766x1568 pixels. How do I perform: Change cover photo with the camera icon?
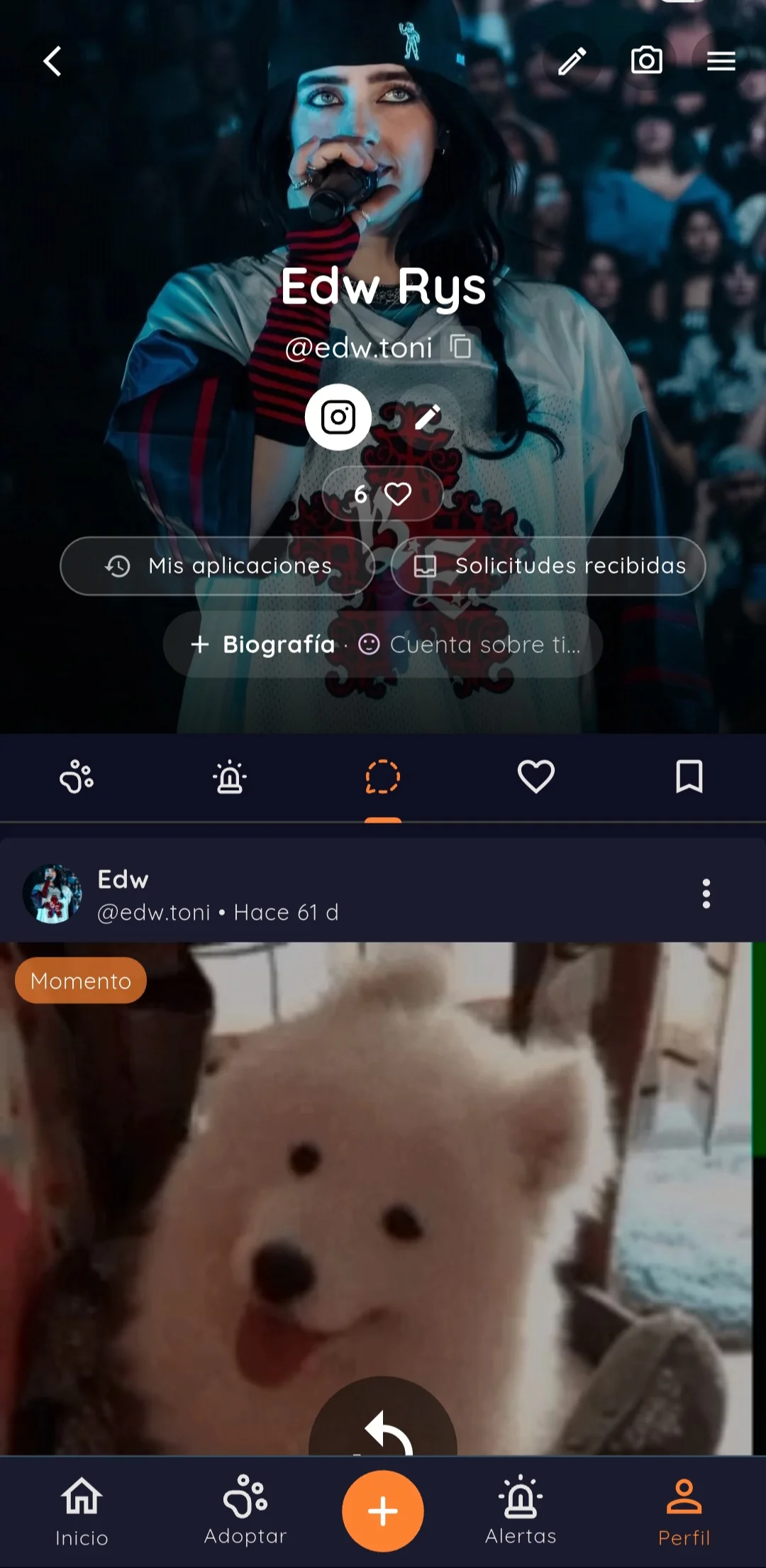646,61
